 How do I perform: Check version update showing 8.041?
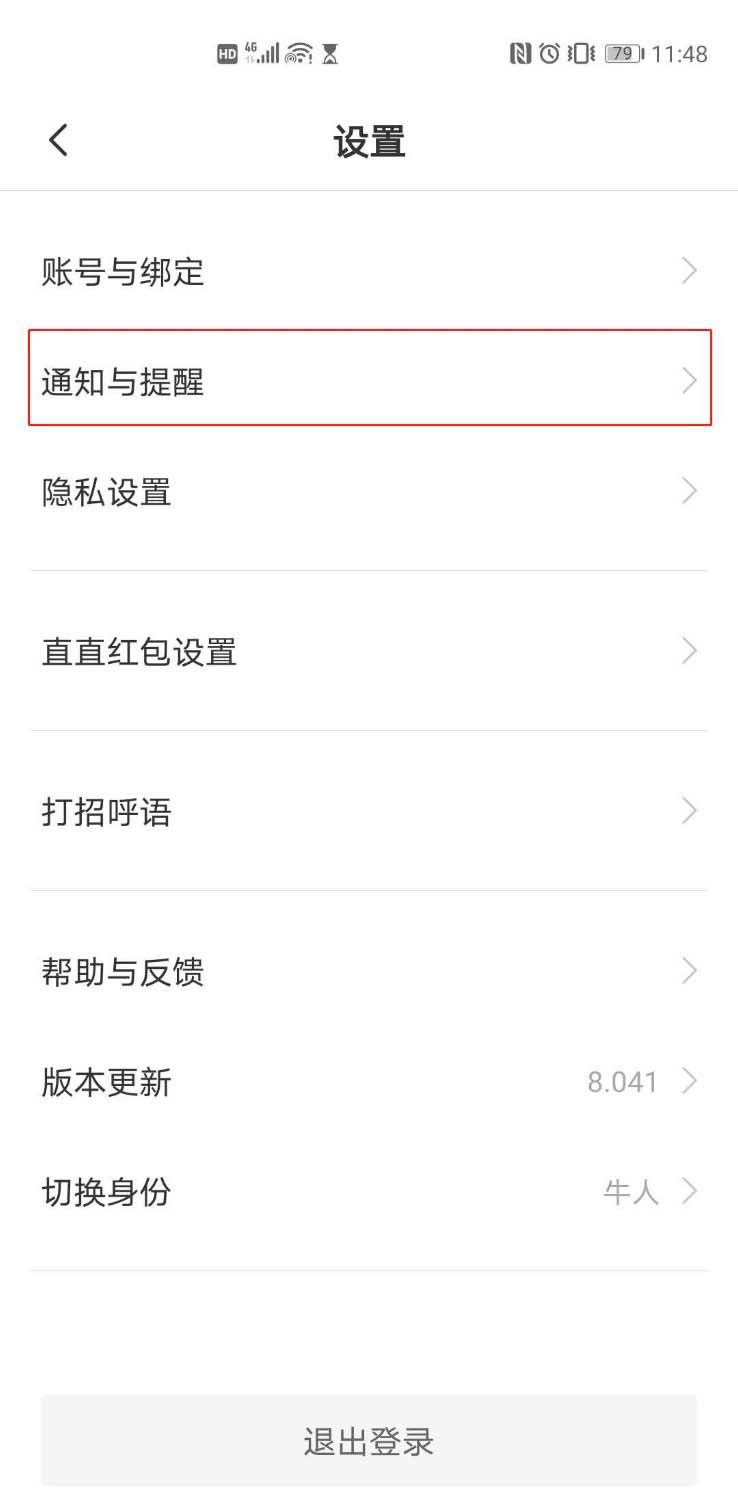pyautogui.click(x=369, y=1081)
